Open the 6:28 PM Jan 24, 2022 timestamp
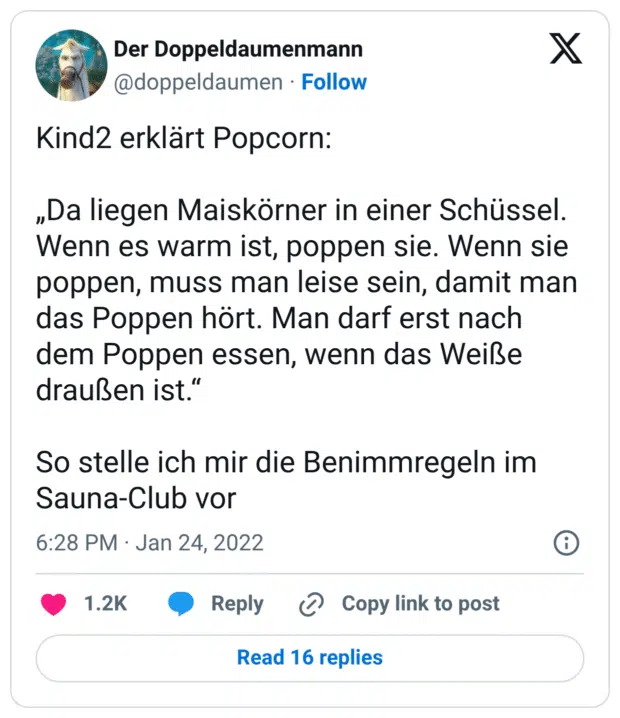This screenshot has width=620, height=718. click(x=150, y=543)
